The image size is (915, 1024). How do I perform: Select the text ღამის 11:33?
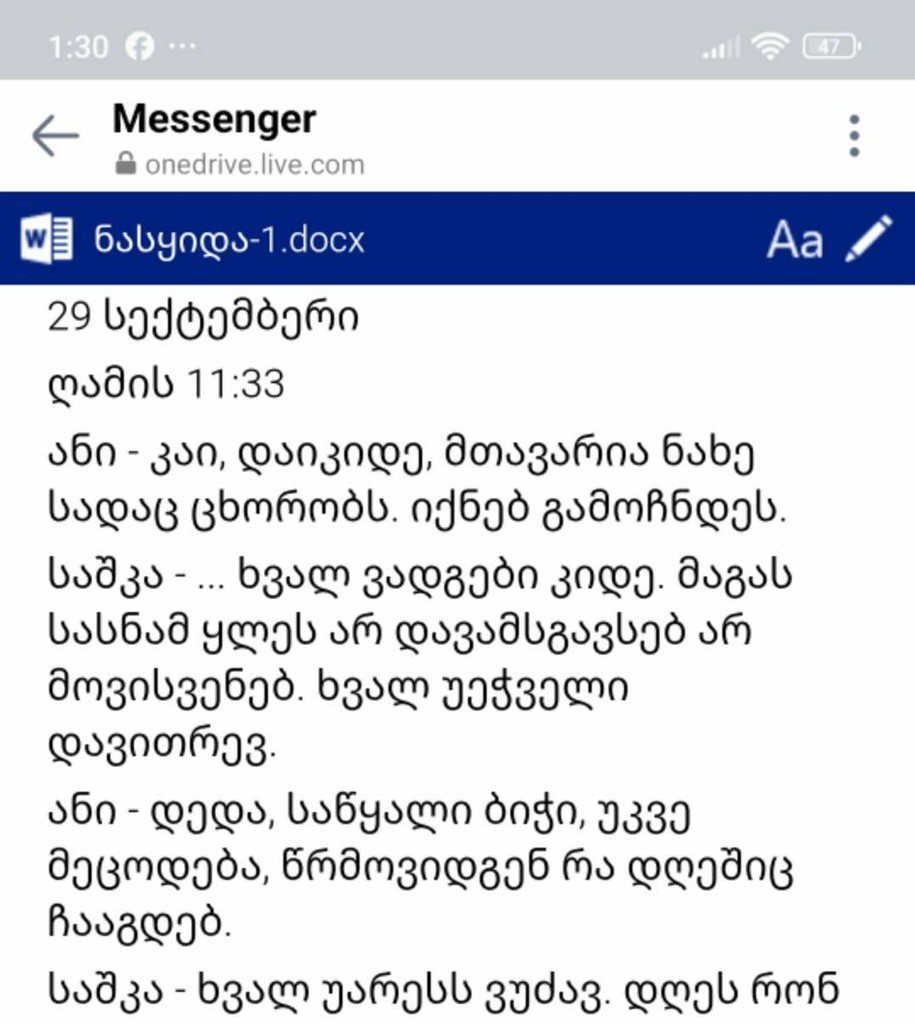point(170,382)
